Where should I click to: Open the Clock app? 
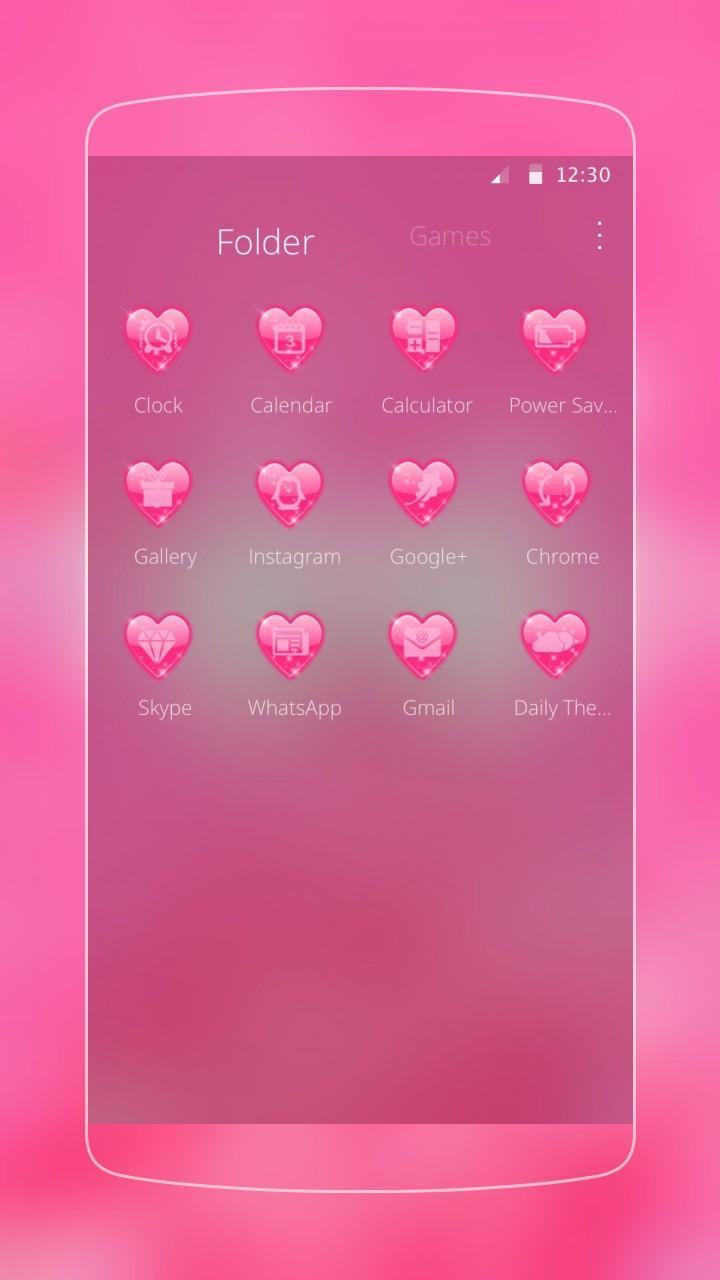coord(157,340)
